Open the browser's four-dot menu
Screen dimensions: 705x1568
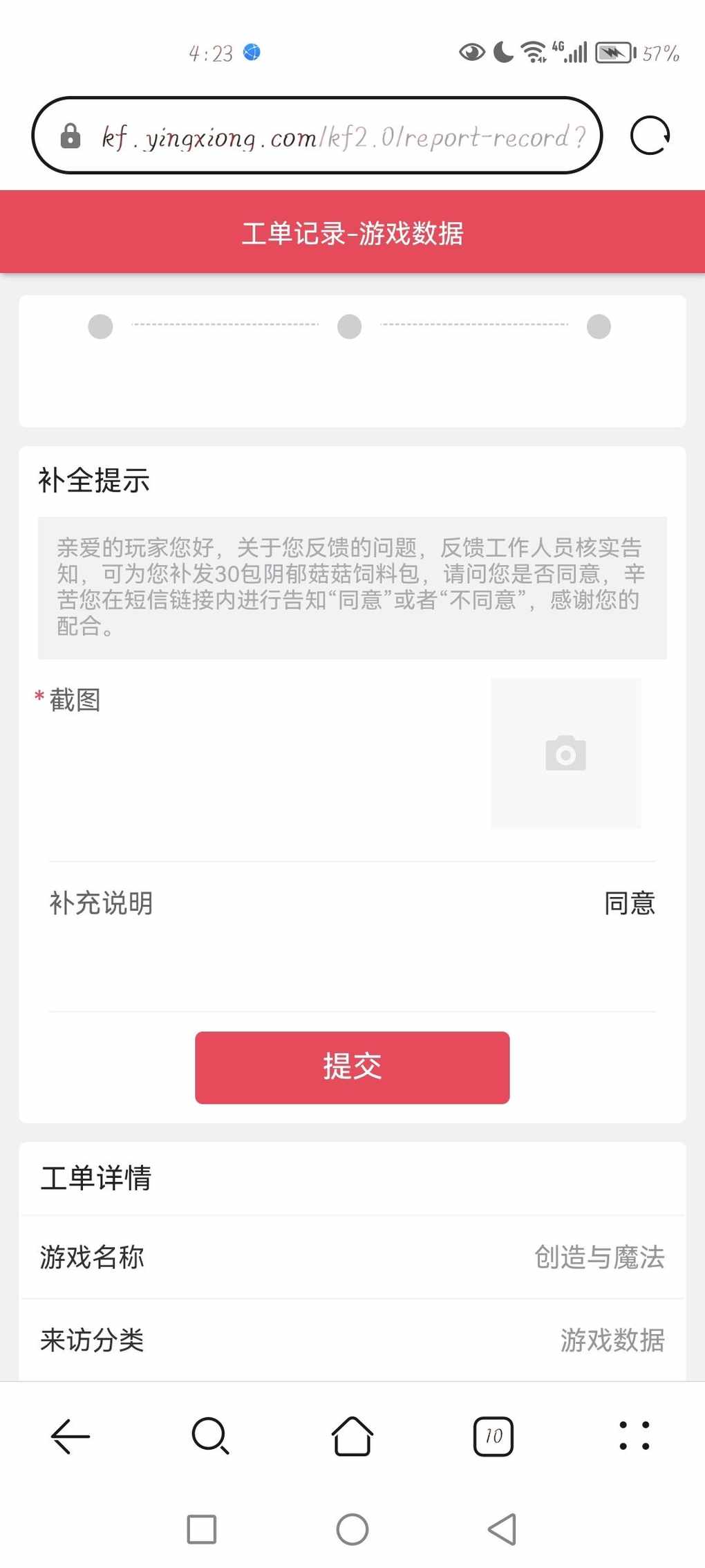coord(634,1436)
